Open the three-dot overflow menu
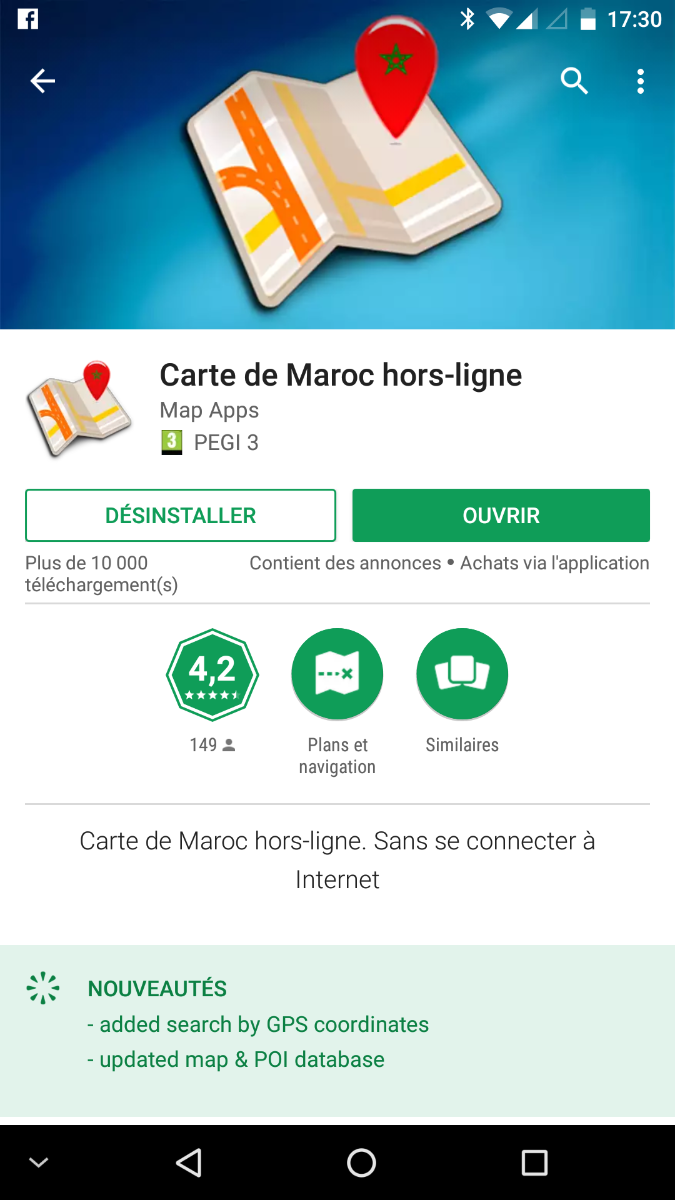 640,81
